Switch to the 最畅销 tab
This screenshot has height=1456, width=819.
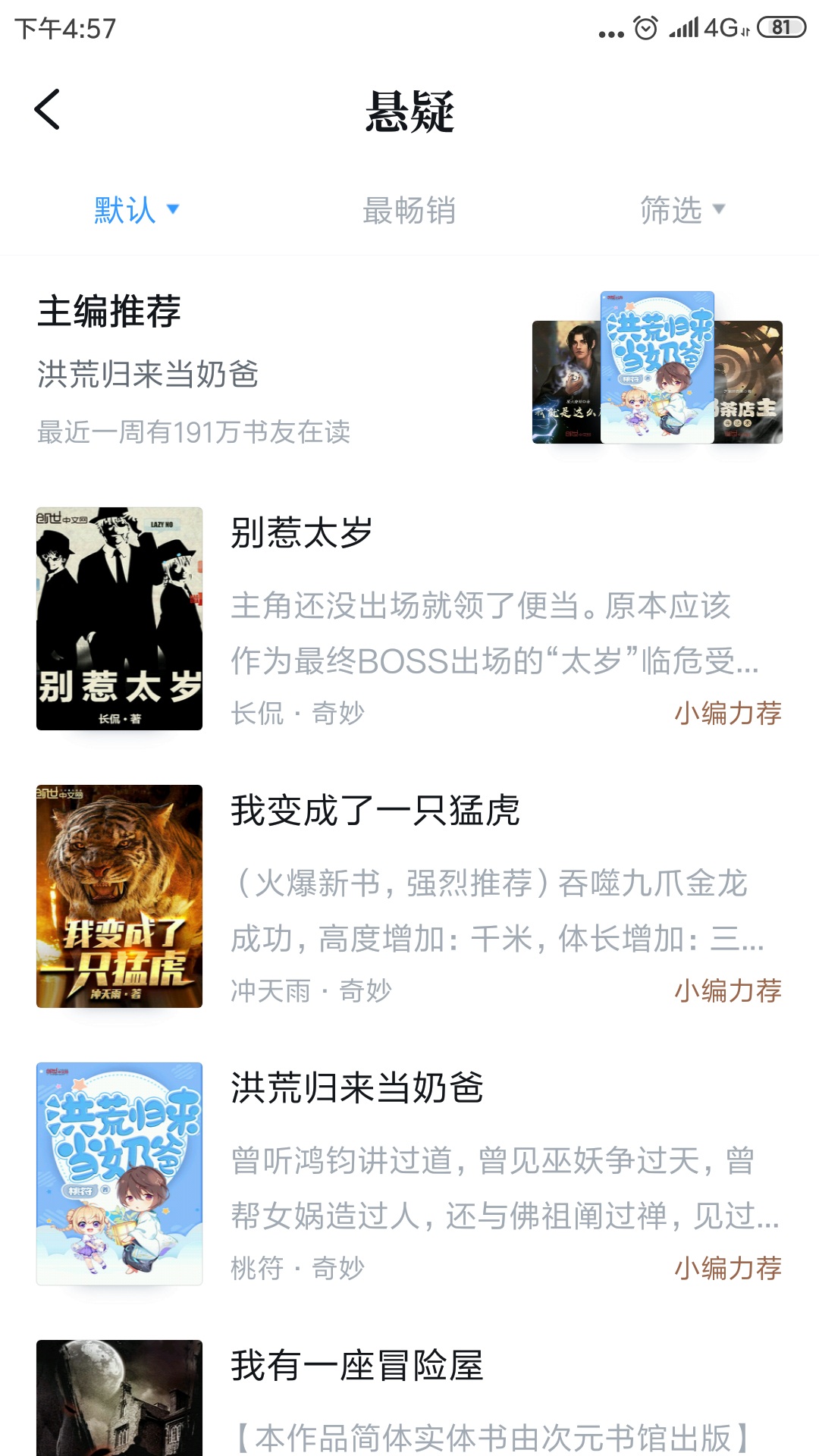(409, 210)
